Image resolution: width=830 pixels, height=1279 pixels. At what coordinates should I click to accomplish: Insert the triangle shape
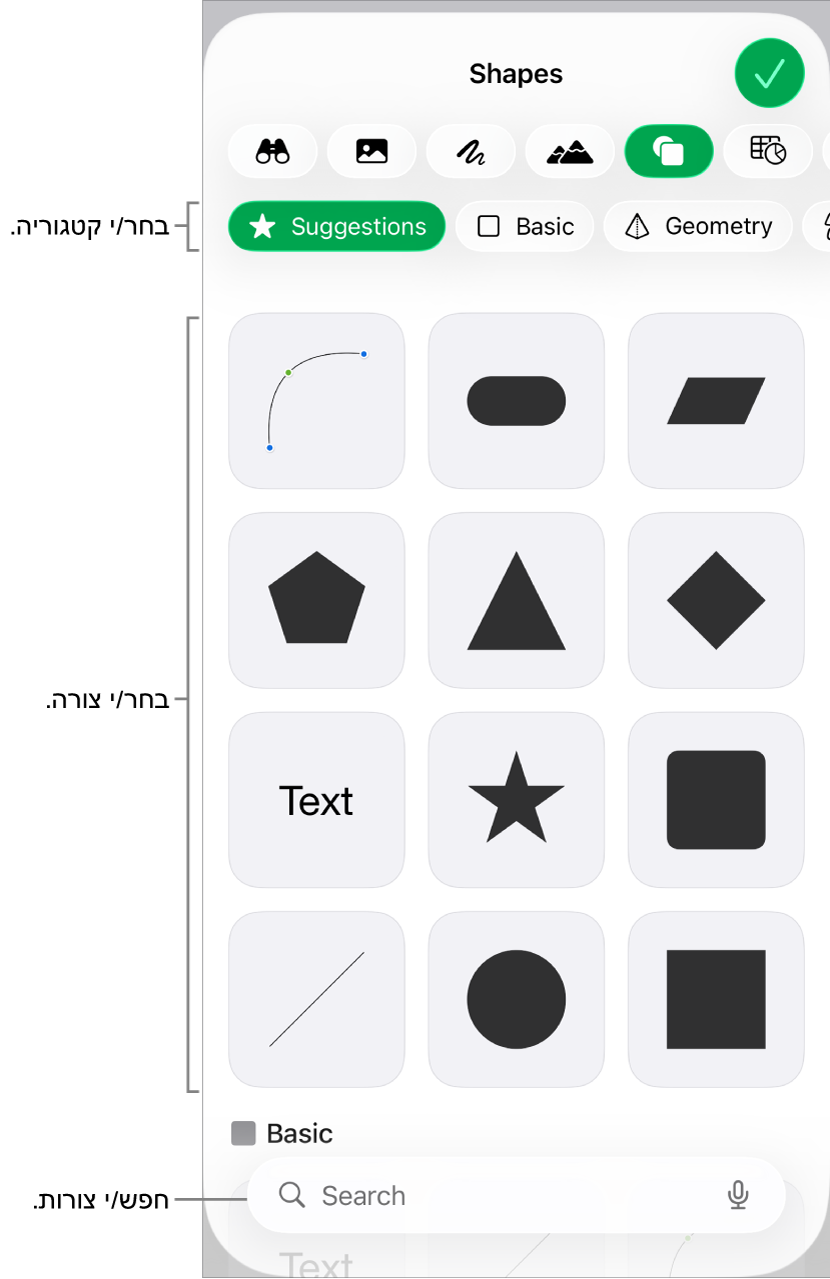pos(516,600)
